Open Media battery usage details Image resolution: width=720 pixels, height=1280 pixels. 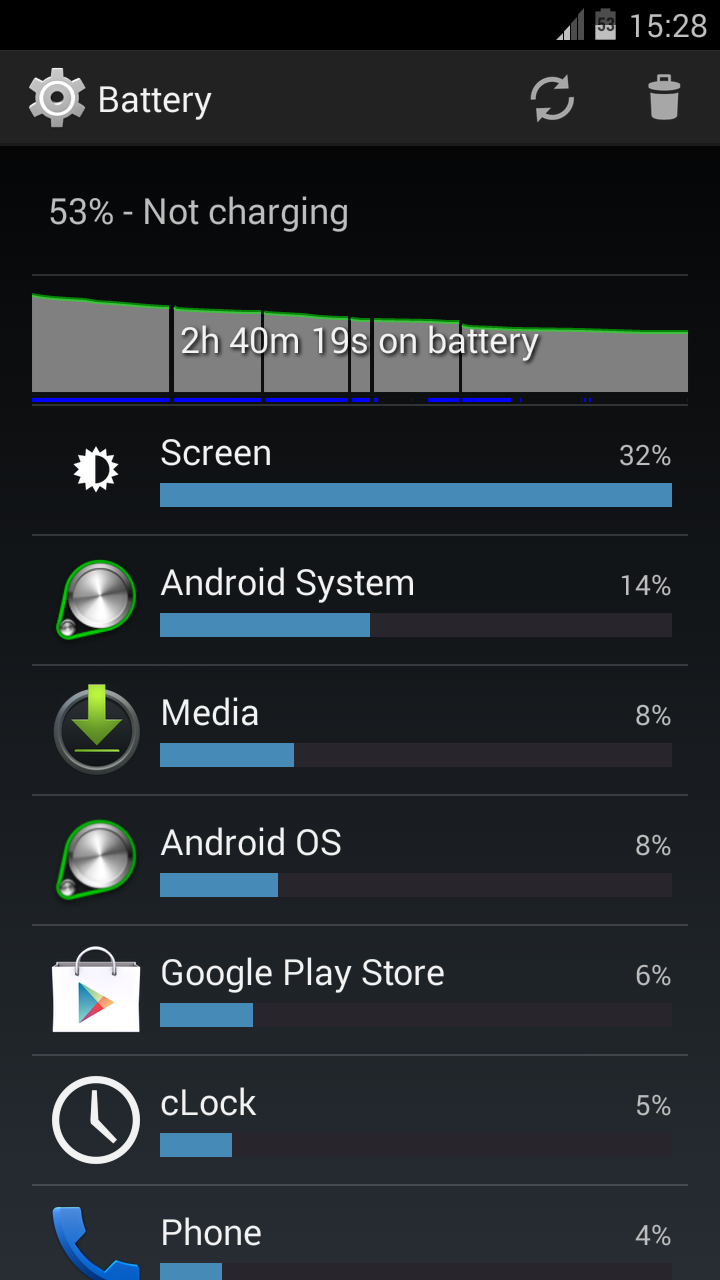click(x=360, y=730)
